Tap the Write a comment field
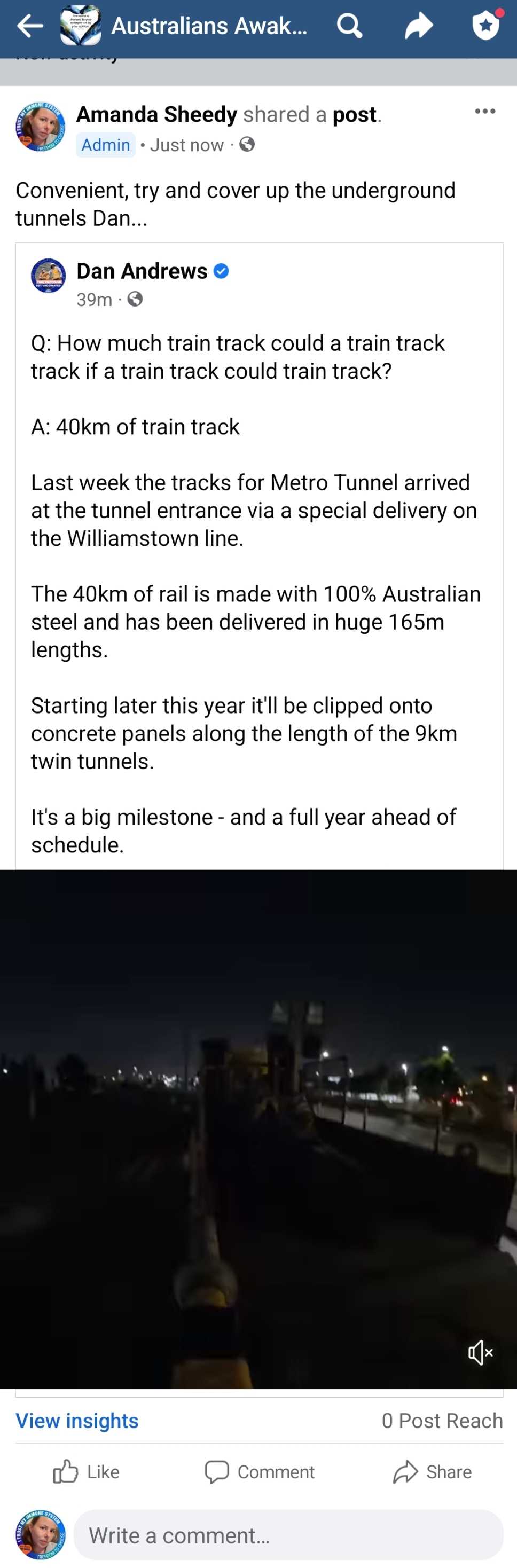Screen dimensions: 517x1568 (288, 1534)
